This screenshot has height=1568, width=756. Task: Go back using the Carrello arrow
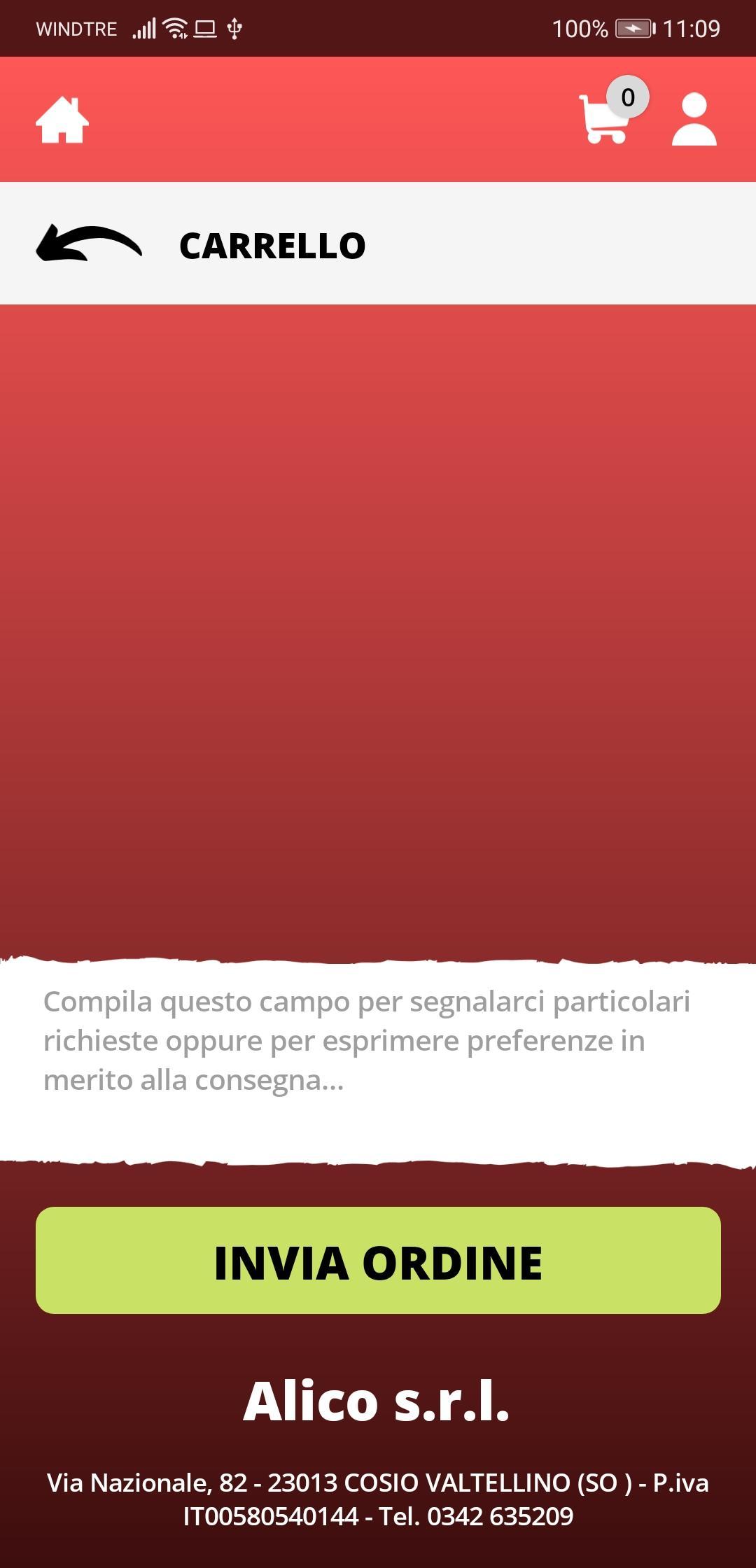(89, 243)
